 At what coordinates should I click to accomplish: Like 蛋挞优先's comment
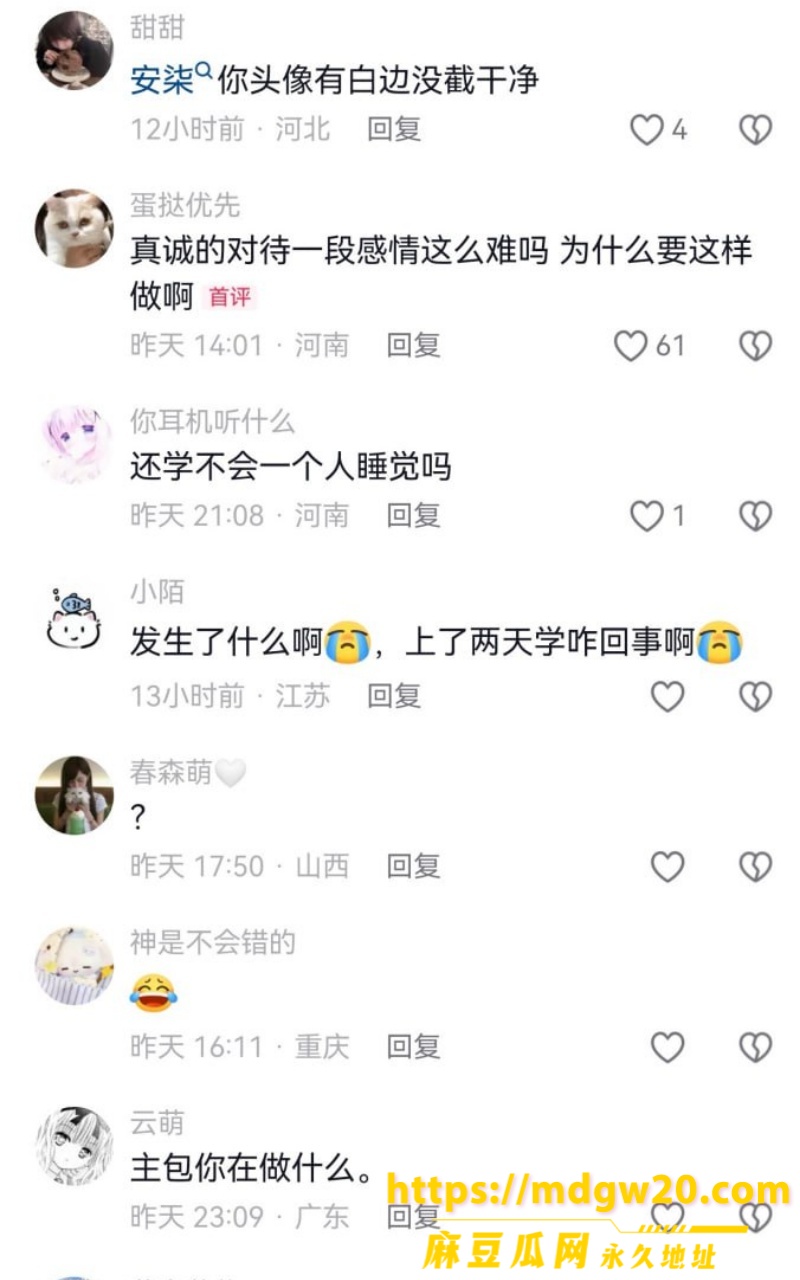click(x=630, y=346)
